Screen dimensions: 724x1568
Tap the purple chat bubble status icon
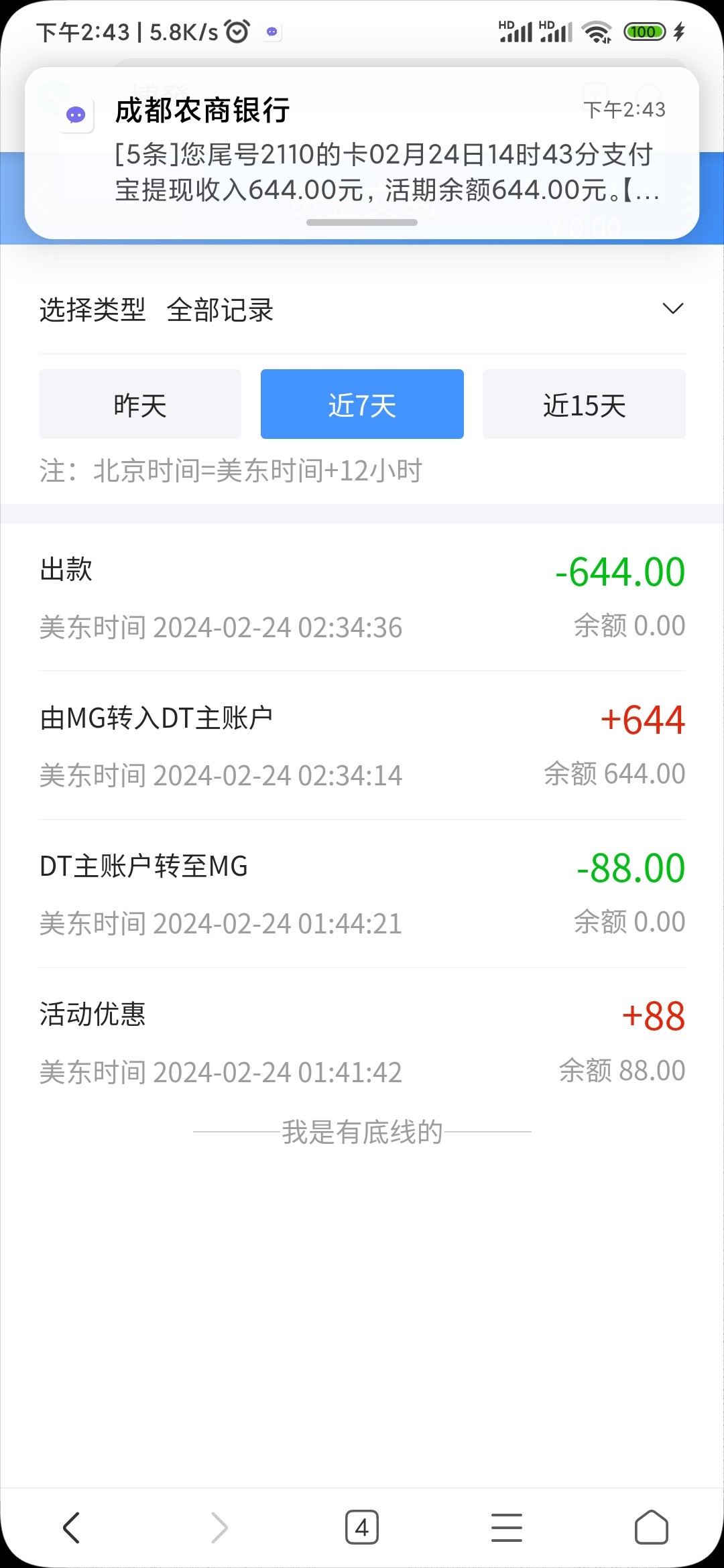click(x=270, y=31)
